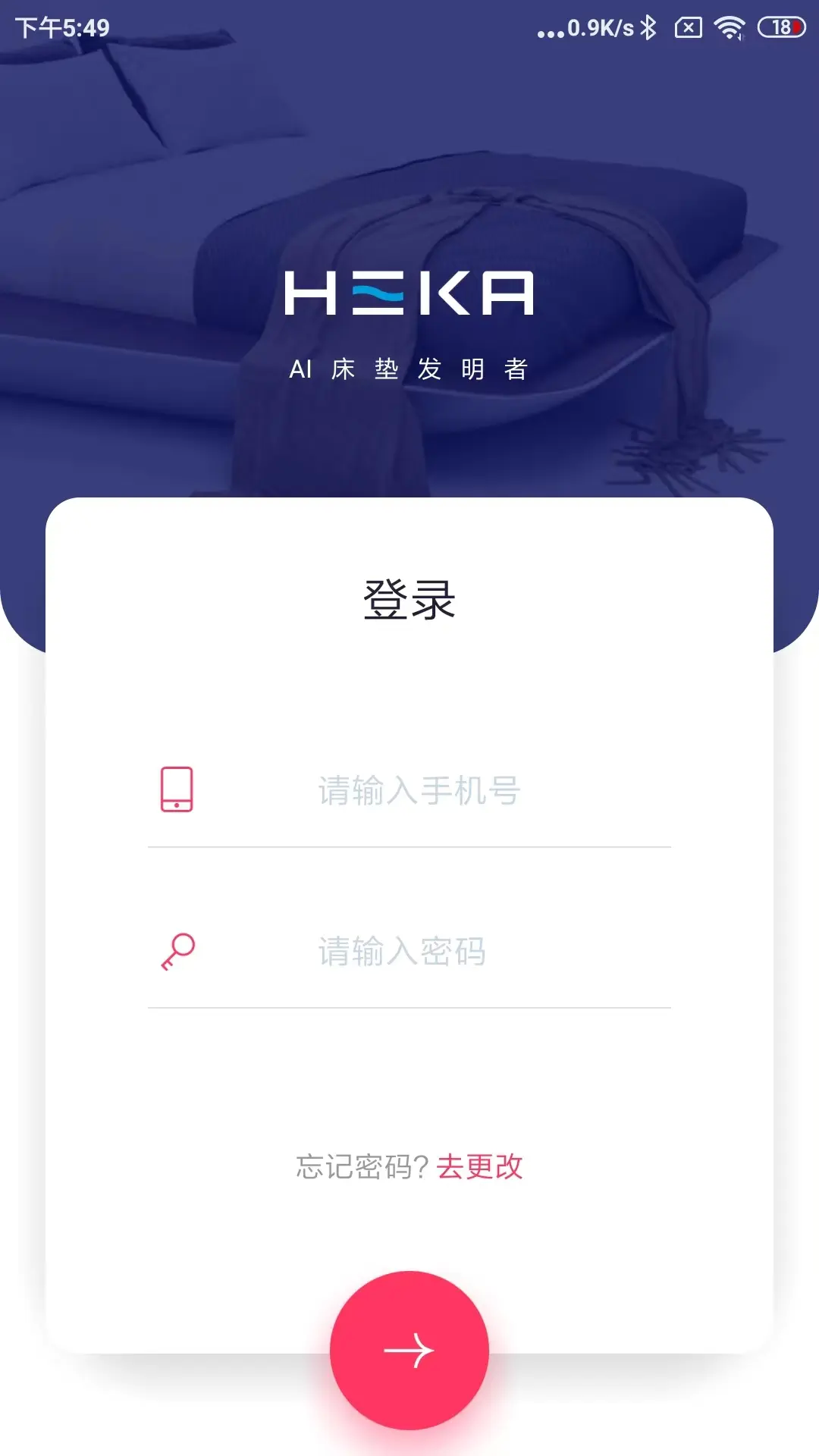819x1456 pixels.
Task: Tap the pink key icon beside the password field
Action: 179,952
